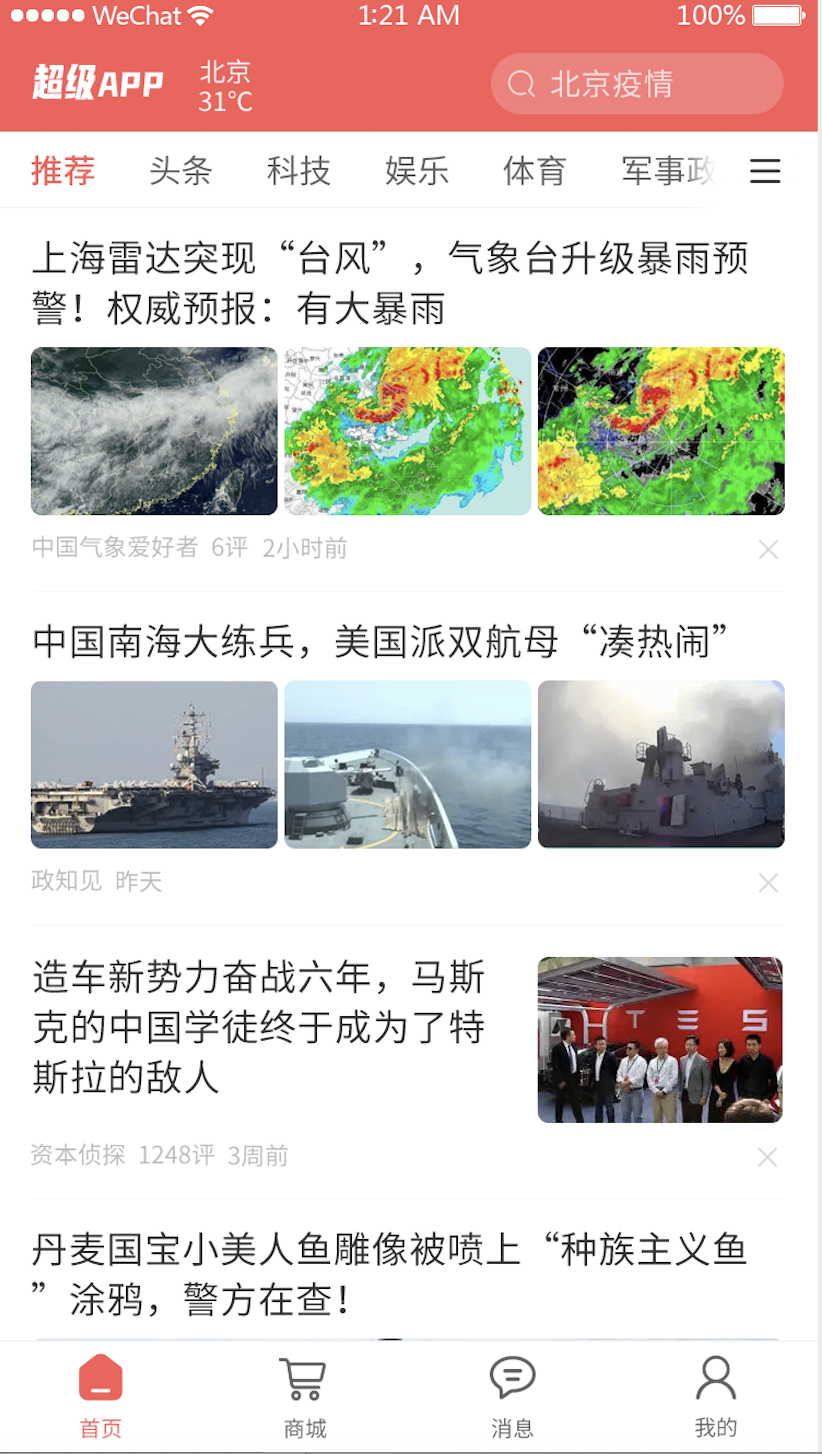Switch to the 头条 tab
The height and width of the screenshot is (1454, 822).
coord(181,172)
